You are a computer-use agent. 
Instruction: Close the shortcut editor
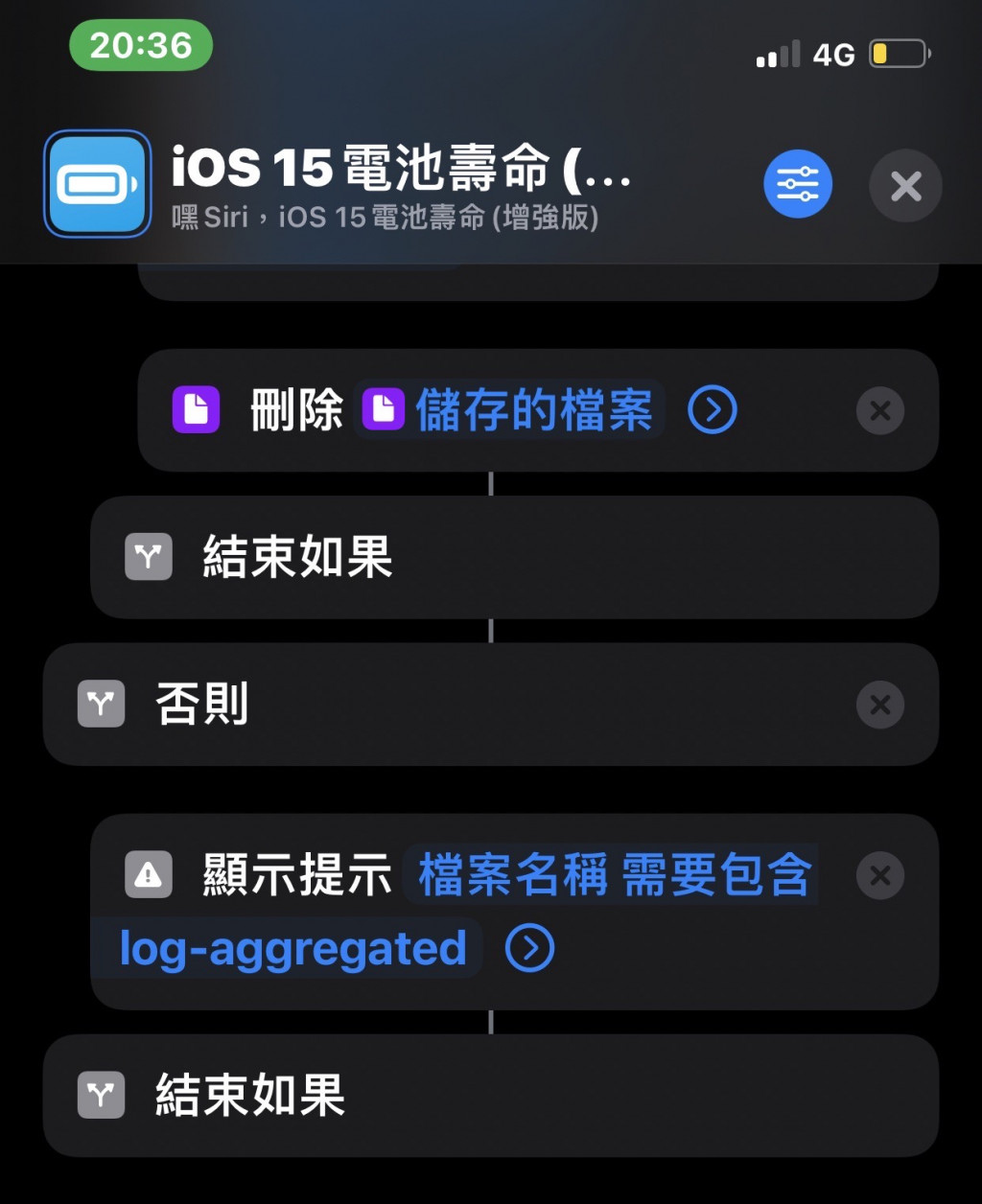coord(905,186)
